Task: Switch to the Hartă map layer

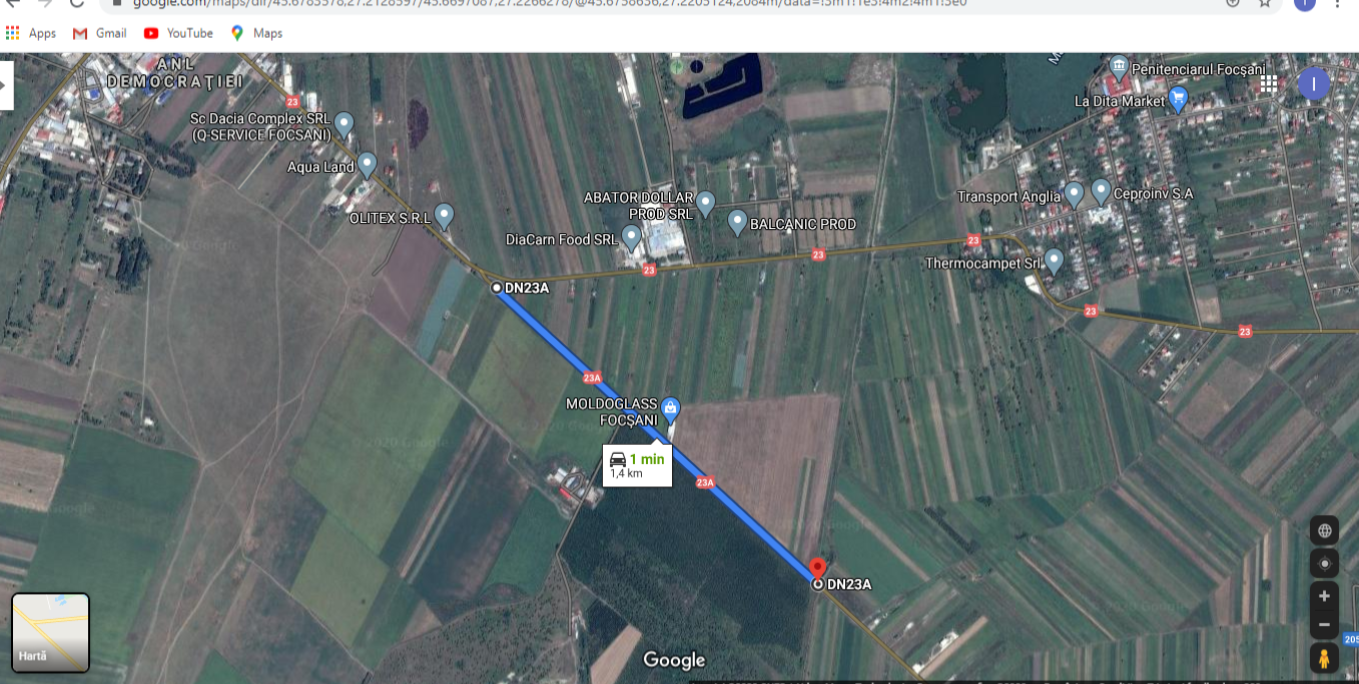Action: click(x=50, y=632)
